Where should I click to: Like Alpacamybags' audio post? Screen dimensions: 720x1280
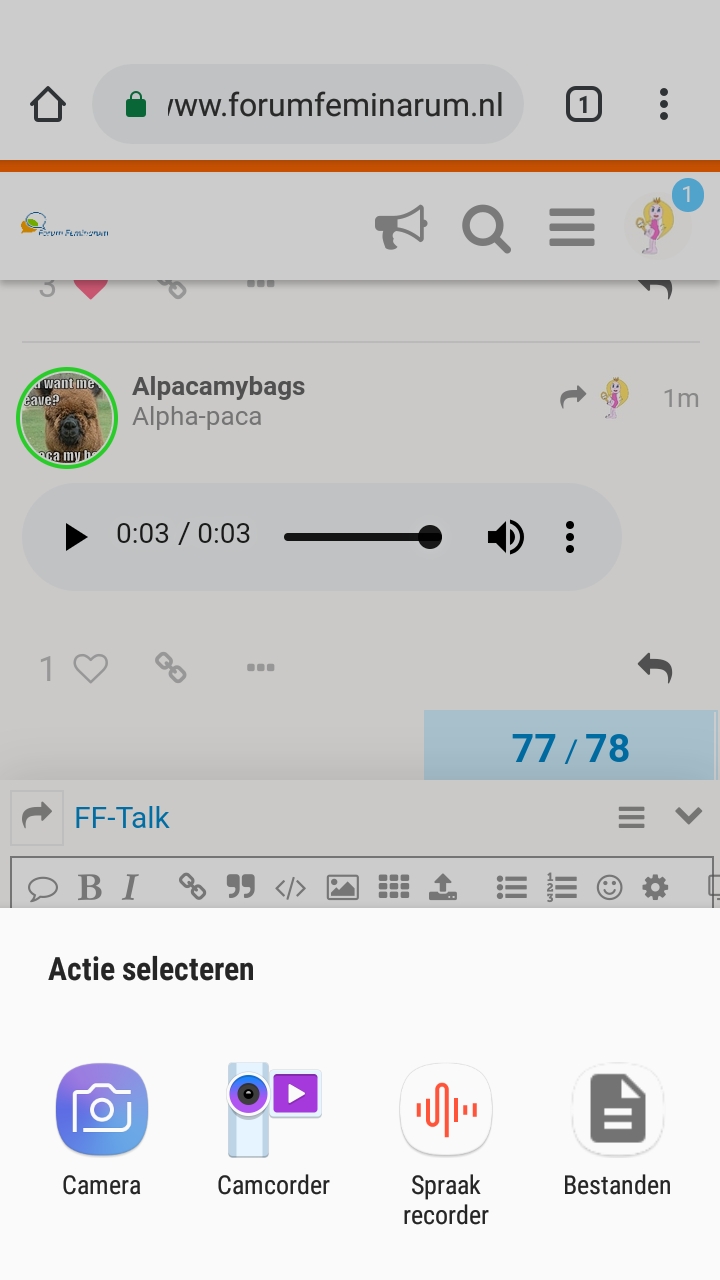[90, 668]
